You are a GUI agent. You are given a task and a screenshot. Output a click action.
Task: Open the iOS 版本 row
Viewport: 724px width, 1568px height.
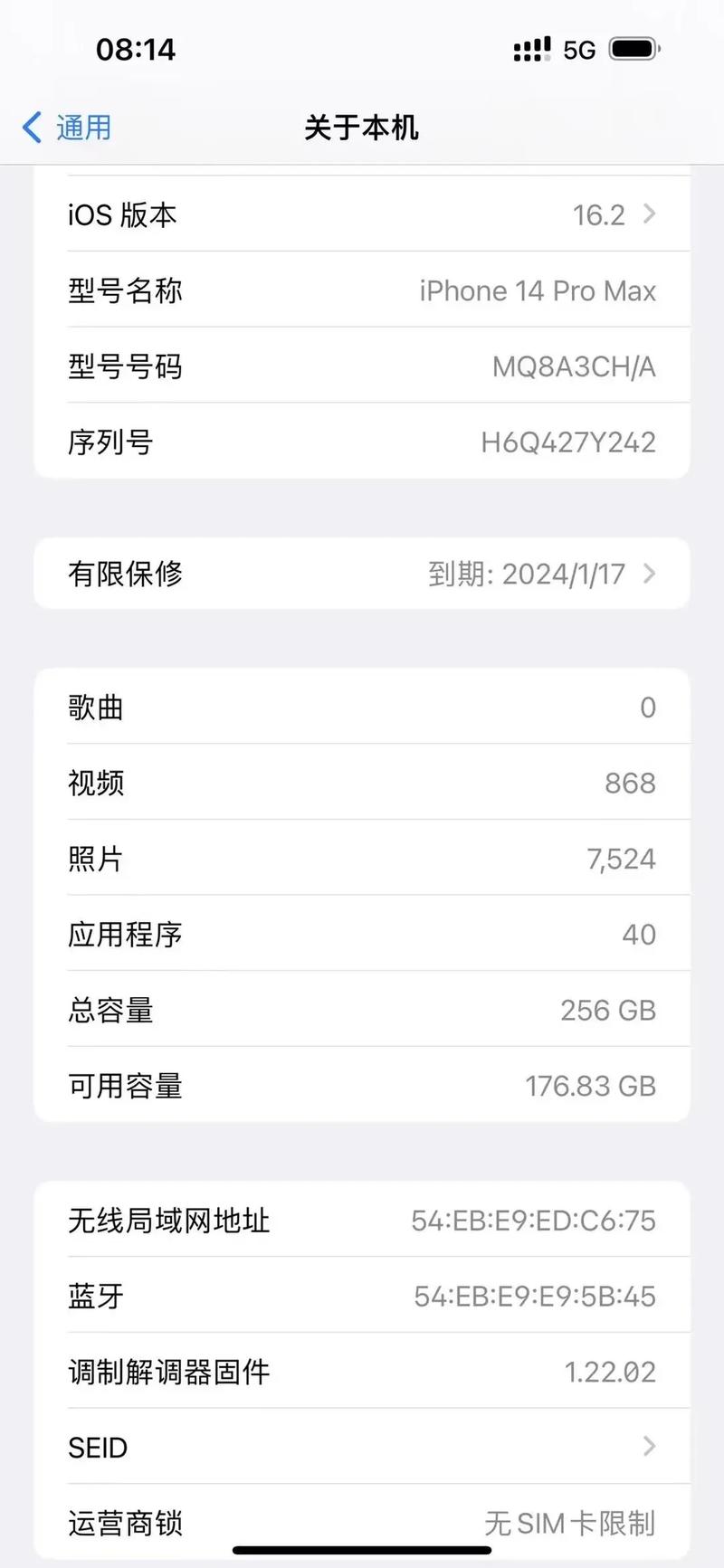pos(362,214)
